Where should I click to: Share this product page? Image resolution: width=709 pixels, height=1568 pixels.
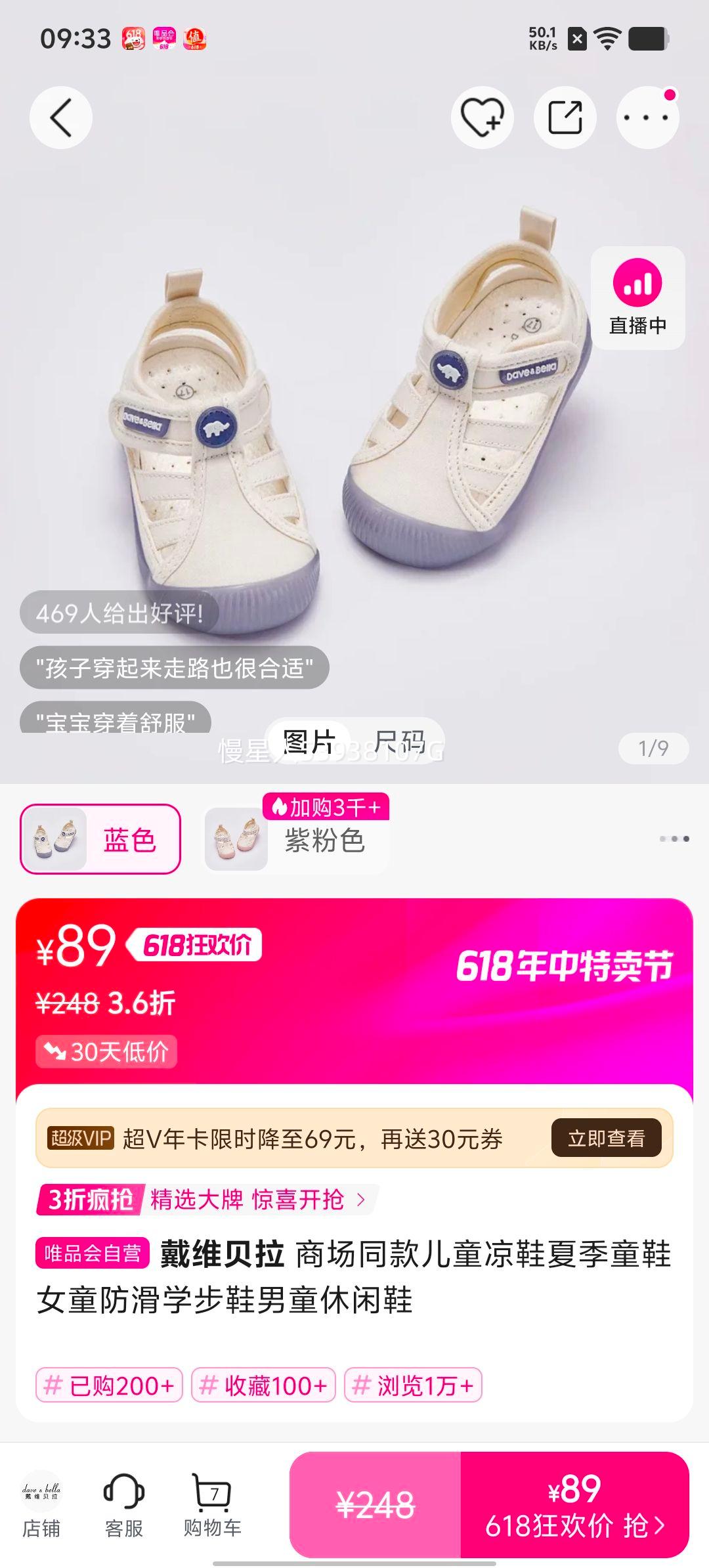click(x=565, y=118)
